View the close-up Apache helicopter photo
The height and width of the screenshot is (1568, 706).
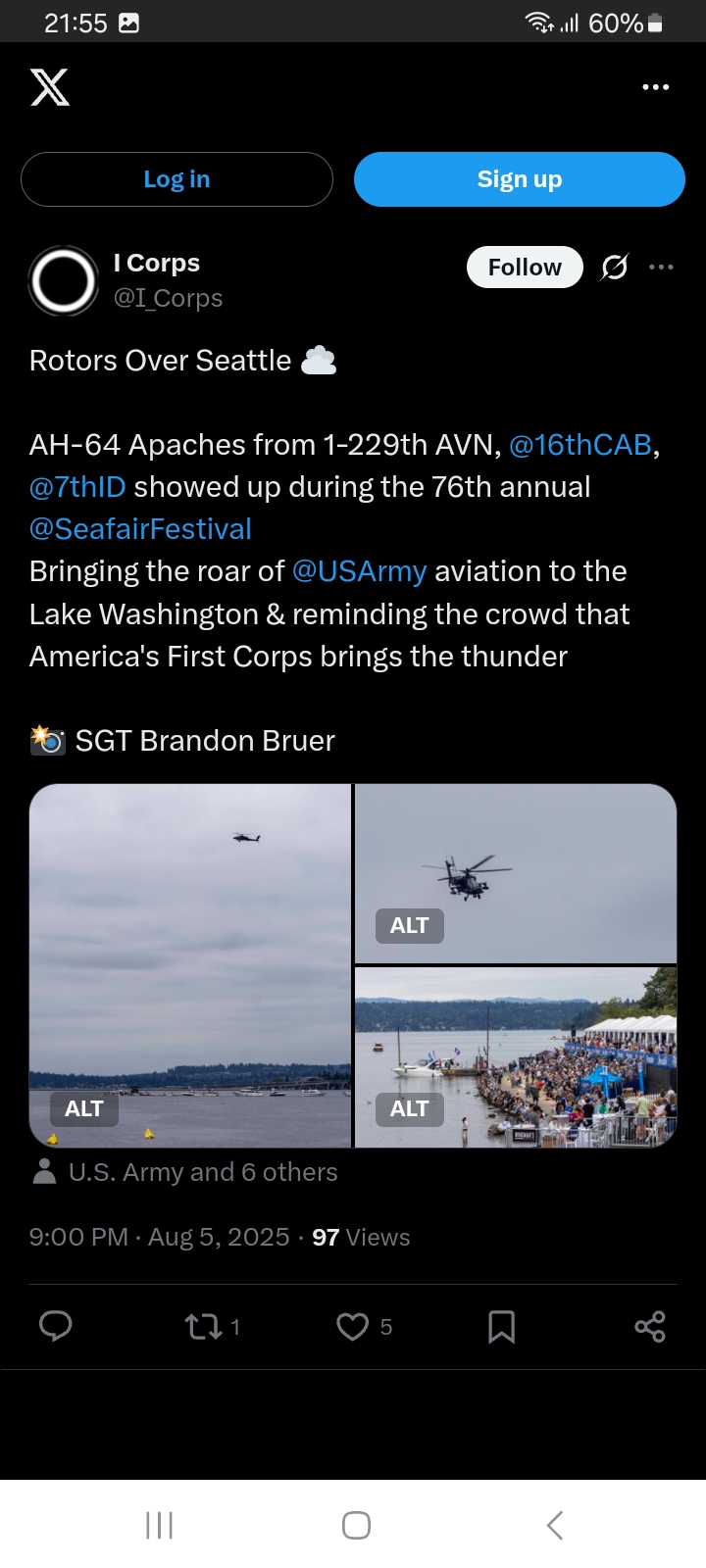[516, 873]
